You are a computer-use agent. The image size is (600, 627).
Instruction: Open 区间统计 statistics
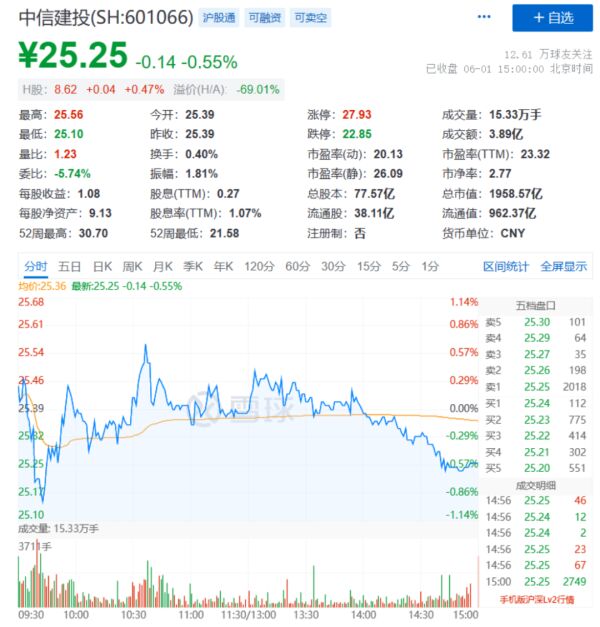[506, 266]
